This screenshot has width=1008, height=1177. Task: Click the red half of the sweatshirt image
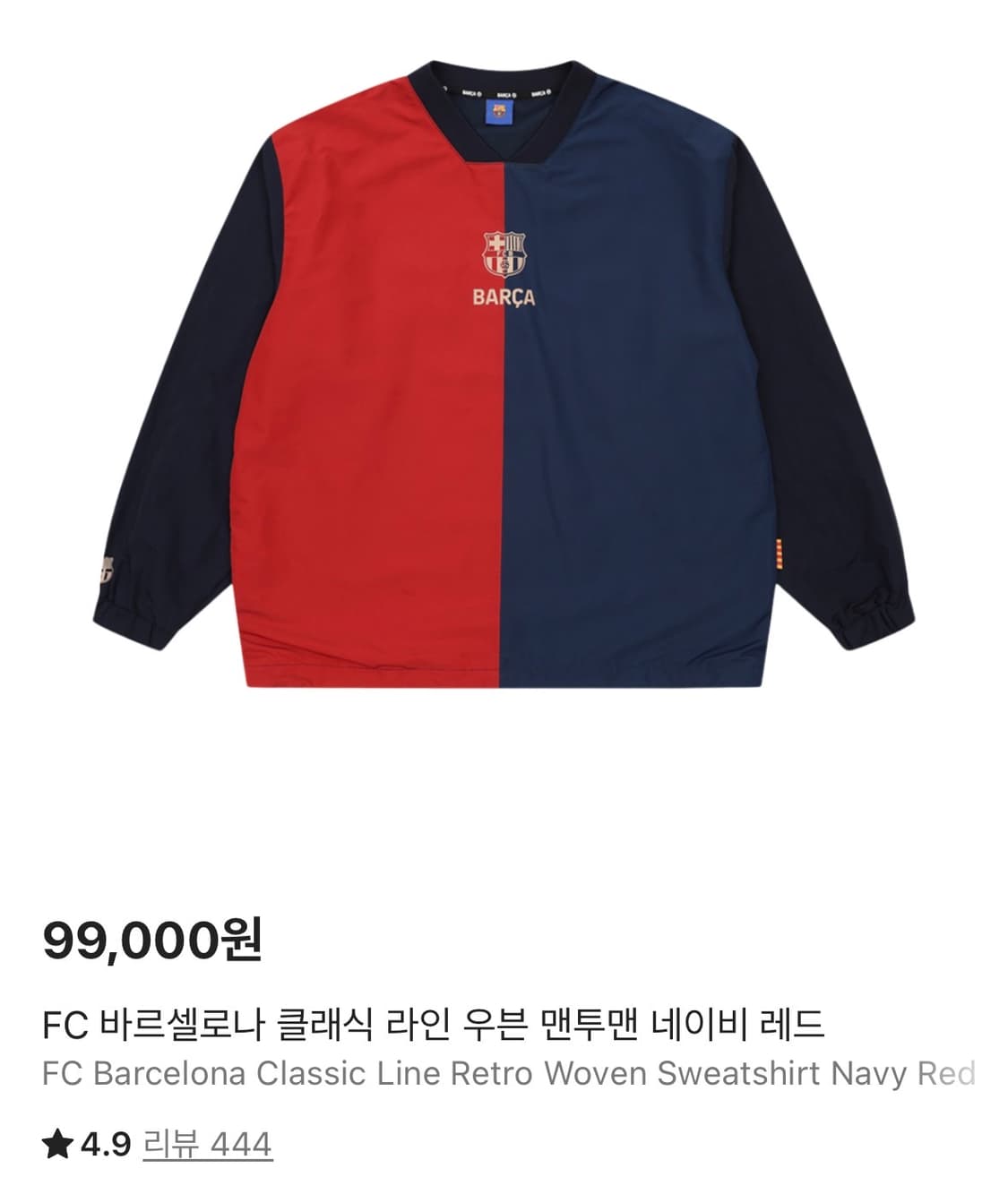pos(358,403)
